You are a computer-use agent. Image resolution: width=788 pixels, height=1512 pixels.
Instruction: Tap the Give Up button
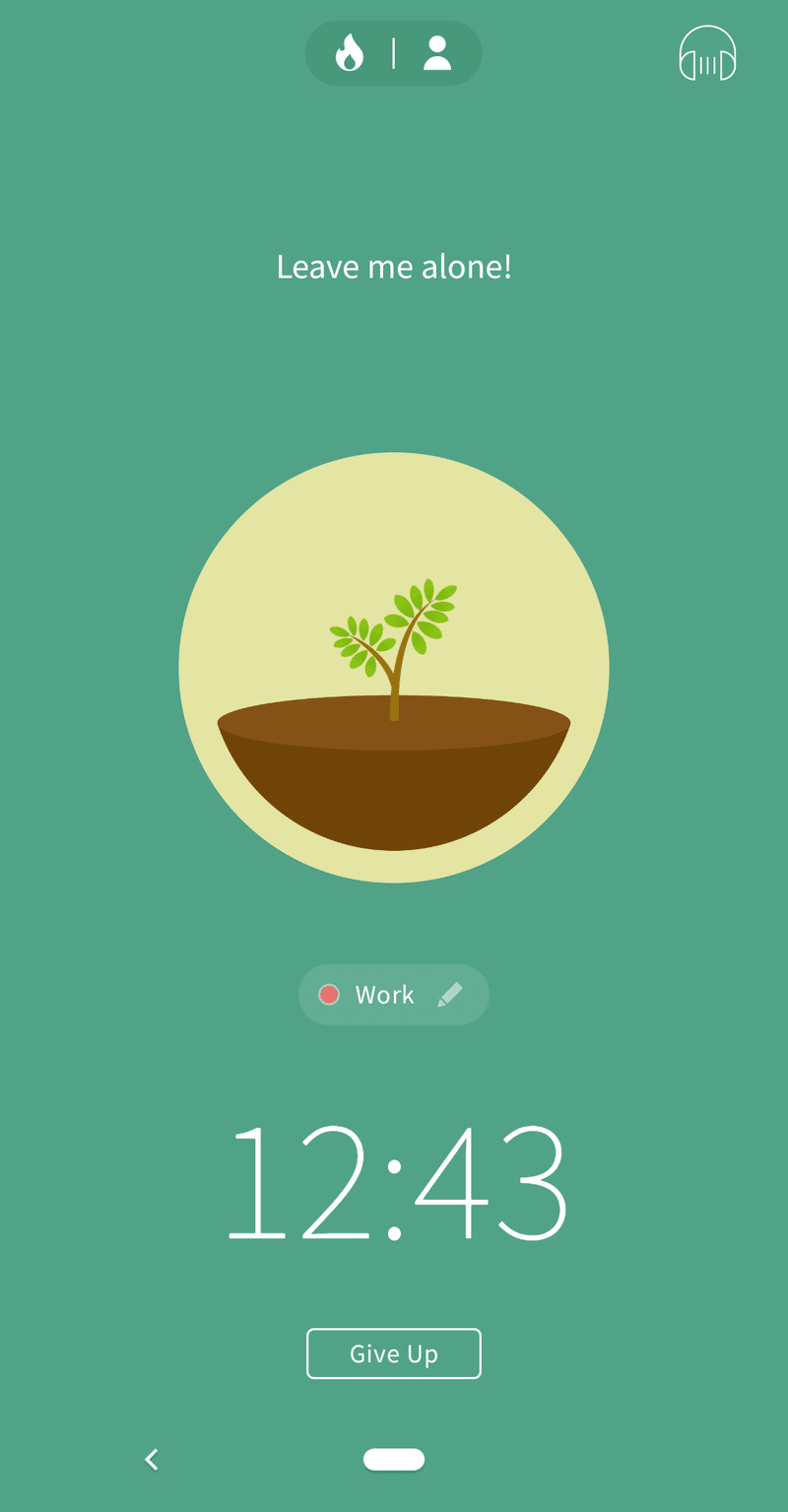(x=394, y=1353)
